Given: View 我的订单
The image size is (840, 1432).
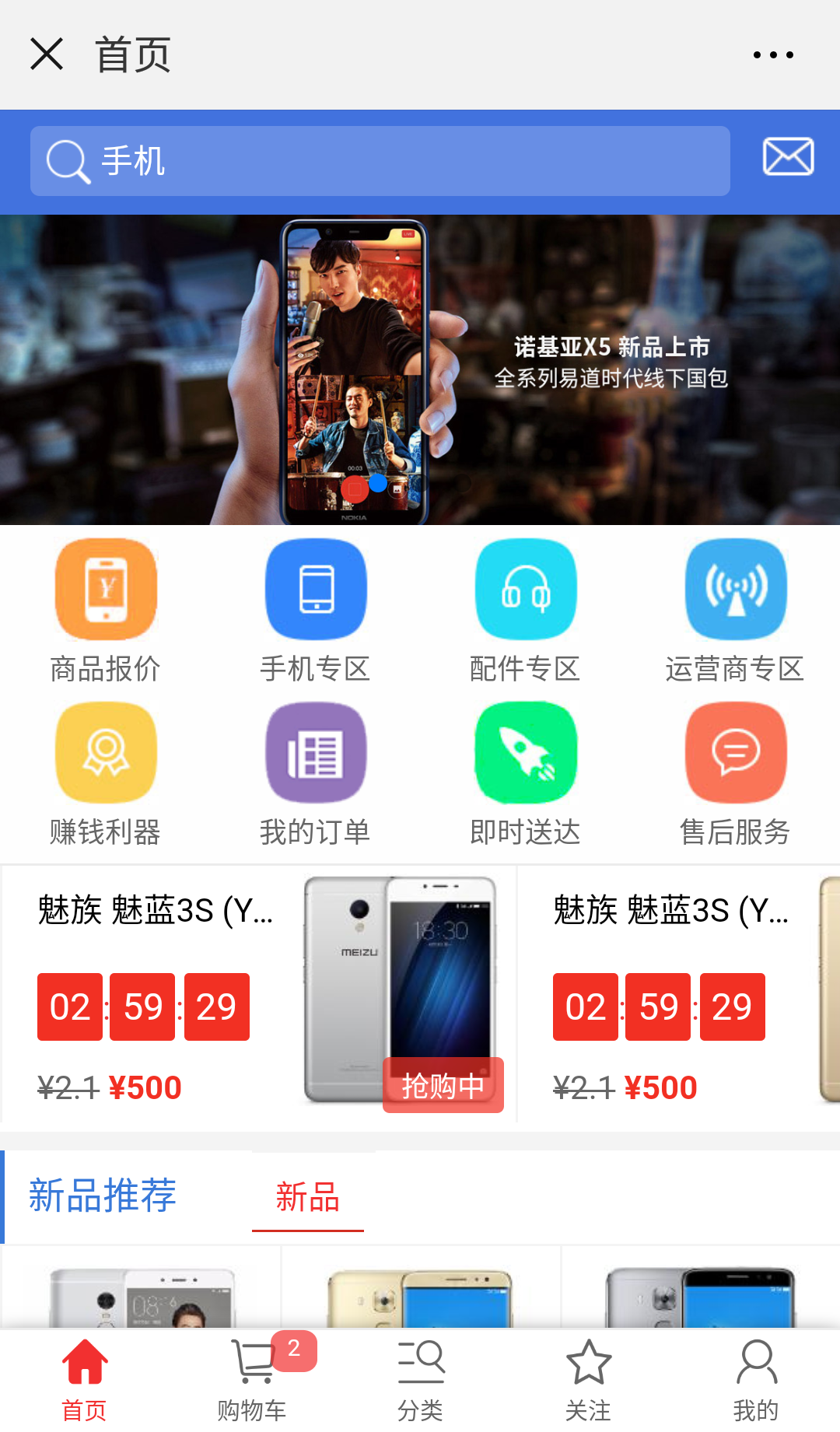Looking at the screenshot, I should pos(315,775).
